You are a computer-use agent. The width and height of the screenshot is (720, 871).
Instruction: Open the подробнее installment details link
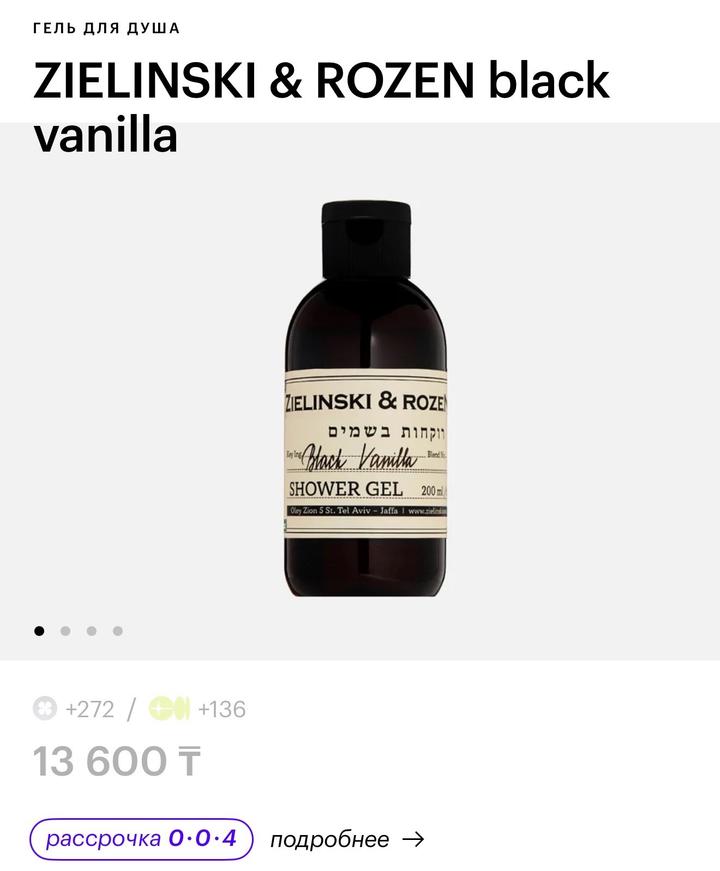[346, 839]
